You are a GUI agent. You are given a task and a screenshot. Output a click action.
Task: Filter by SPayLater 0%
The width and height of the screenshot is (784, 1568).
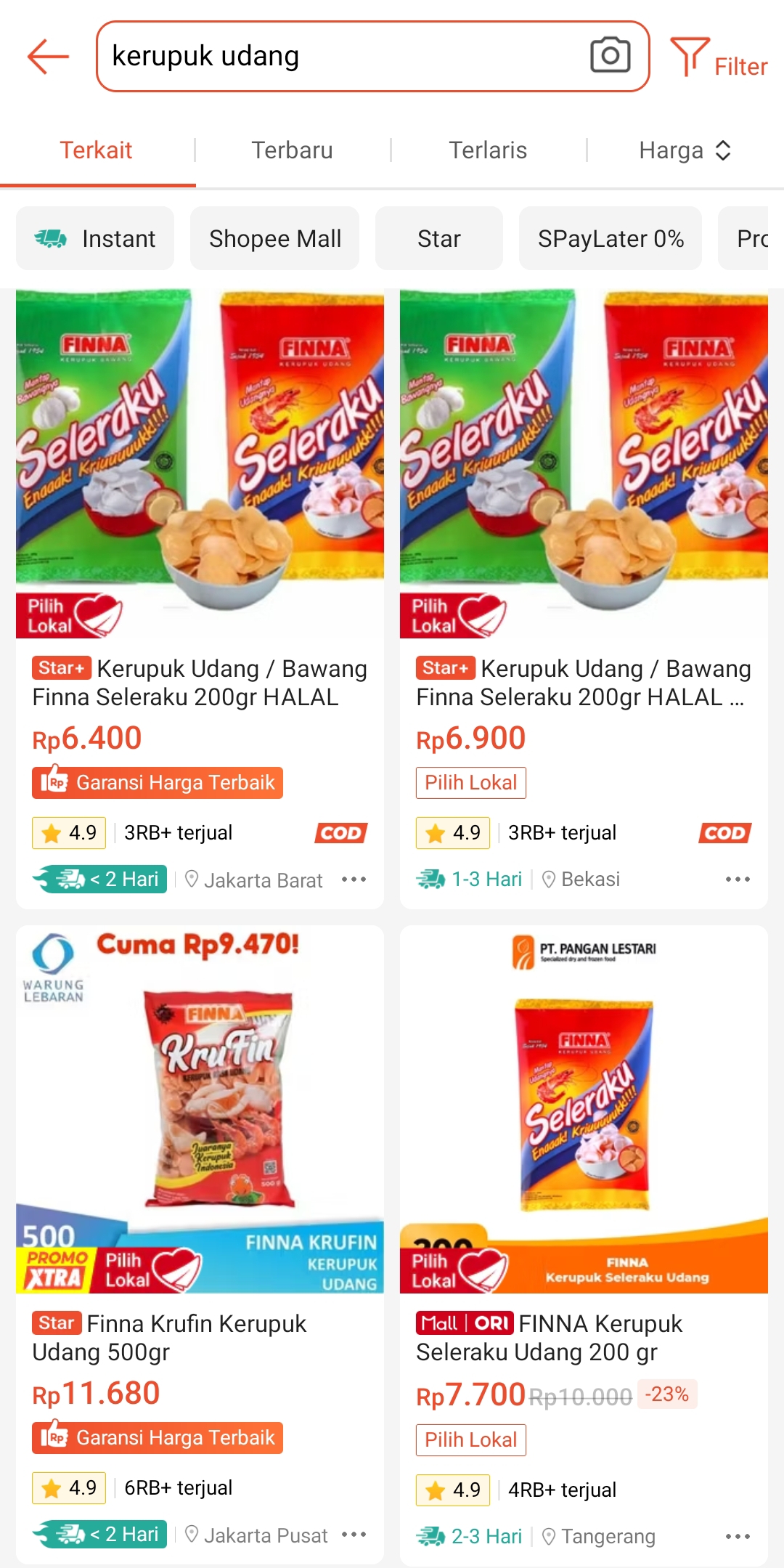(x=610, y=238)
